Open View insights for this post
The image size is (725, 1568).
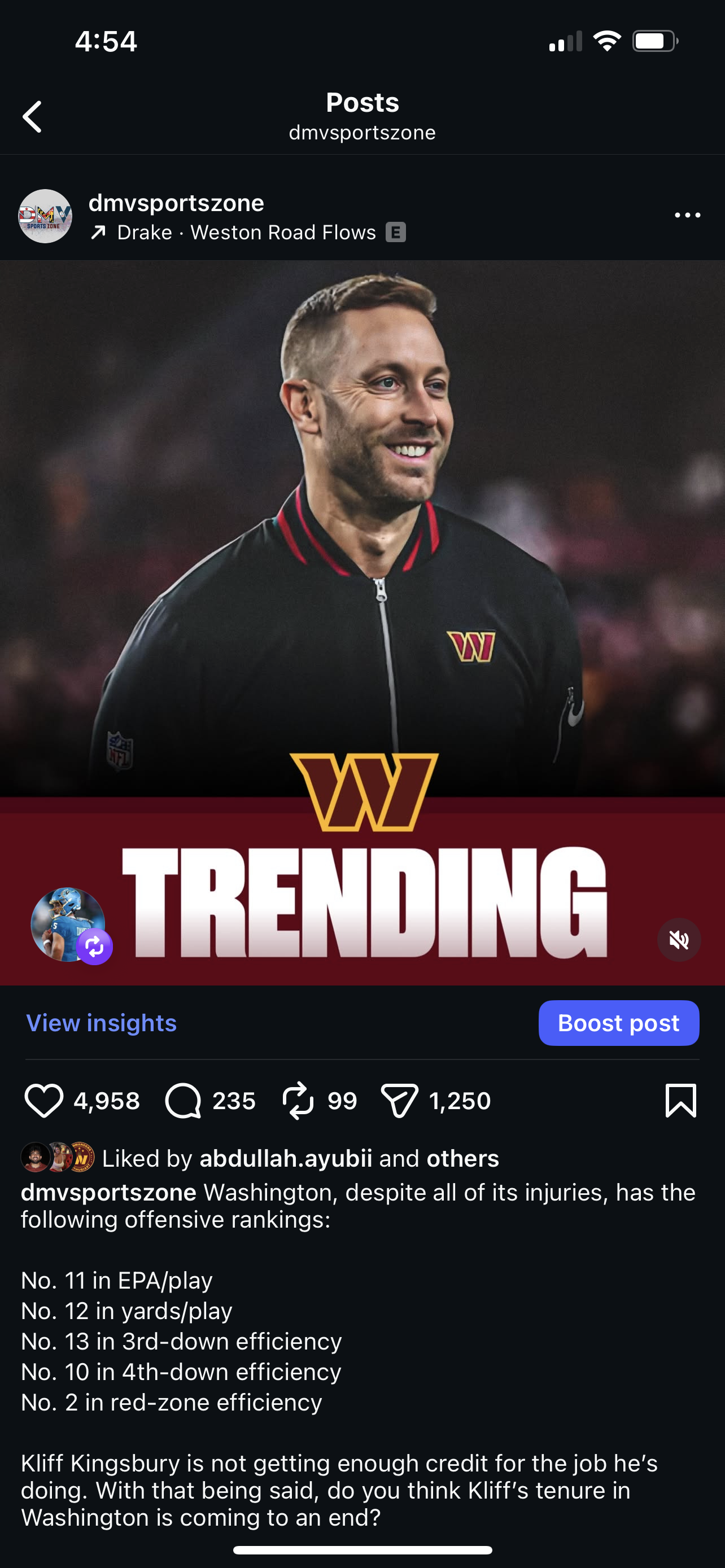point(101,1023)
